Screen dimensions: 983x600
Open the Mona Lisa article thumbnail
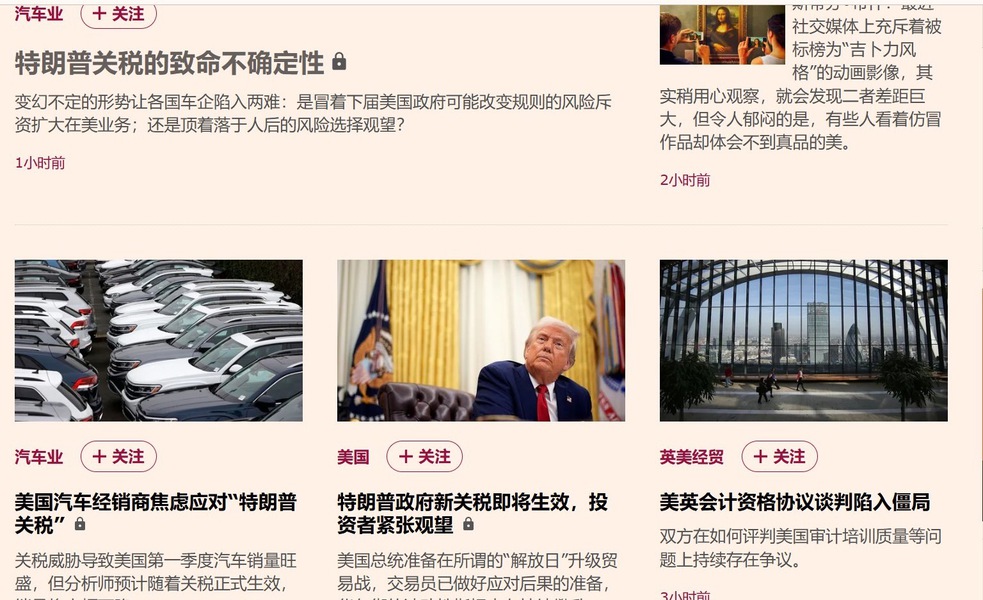722,35
